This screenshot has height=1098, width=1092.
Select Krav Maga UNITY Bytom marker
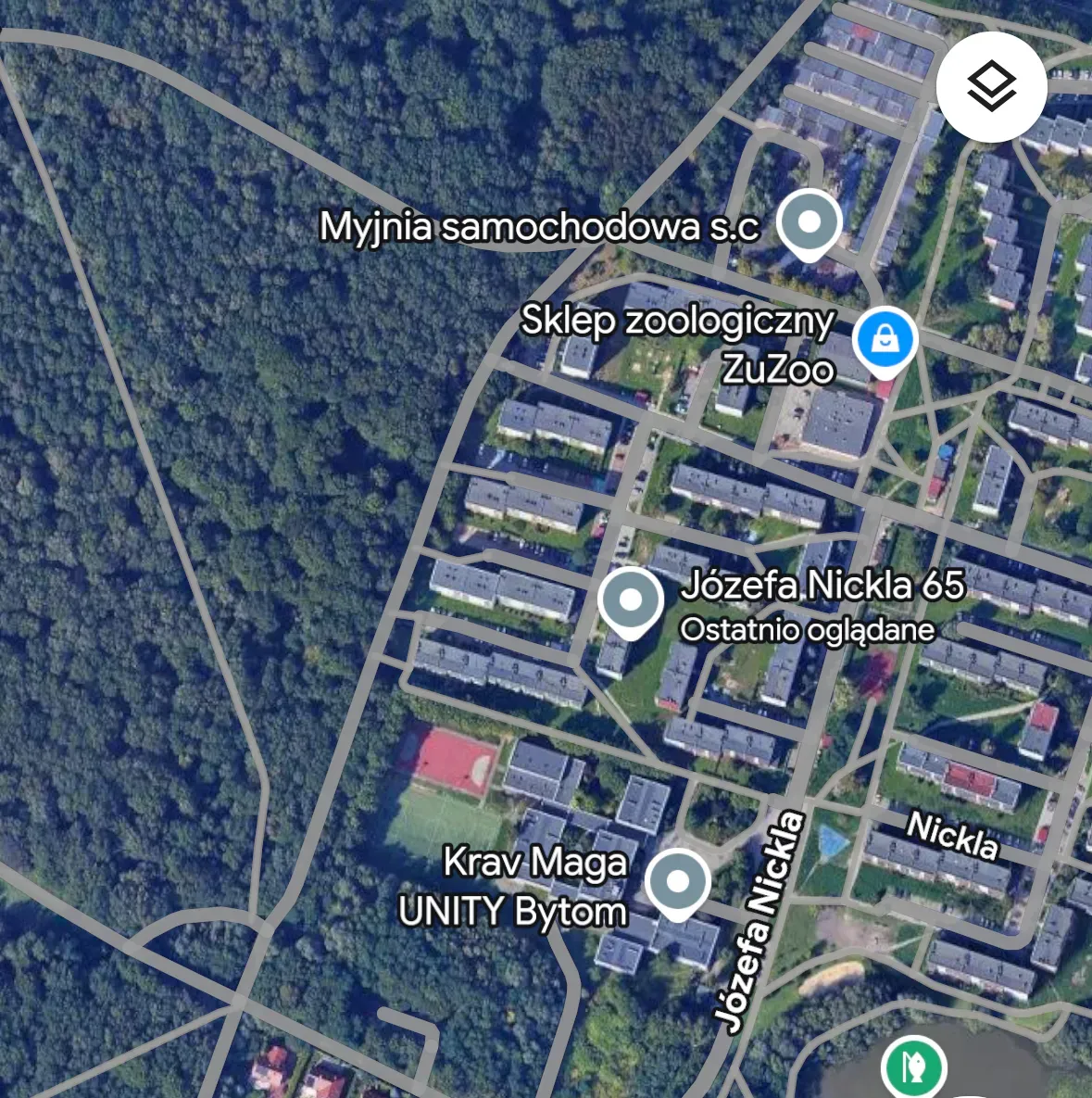[x=678, y=882]
